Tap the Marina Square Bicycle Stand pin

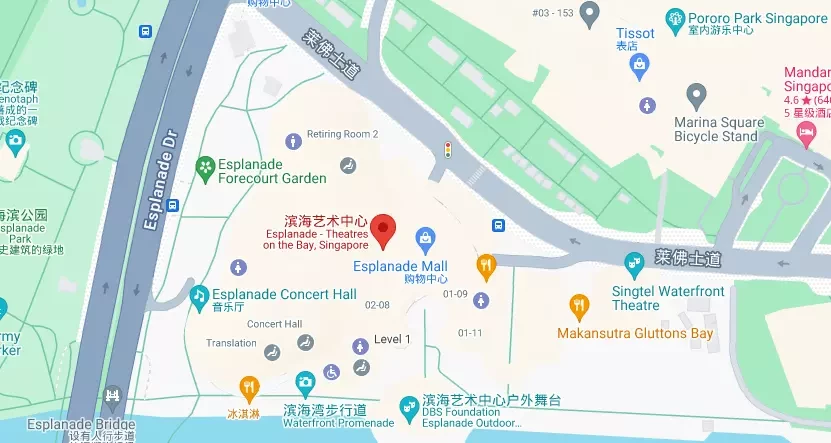click(x=697, y=97)
